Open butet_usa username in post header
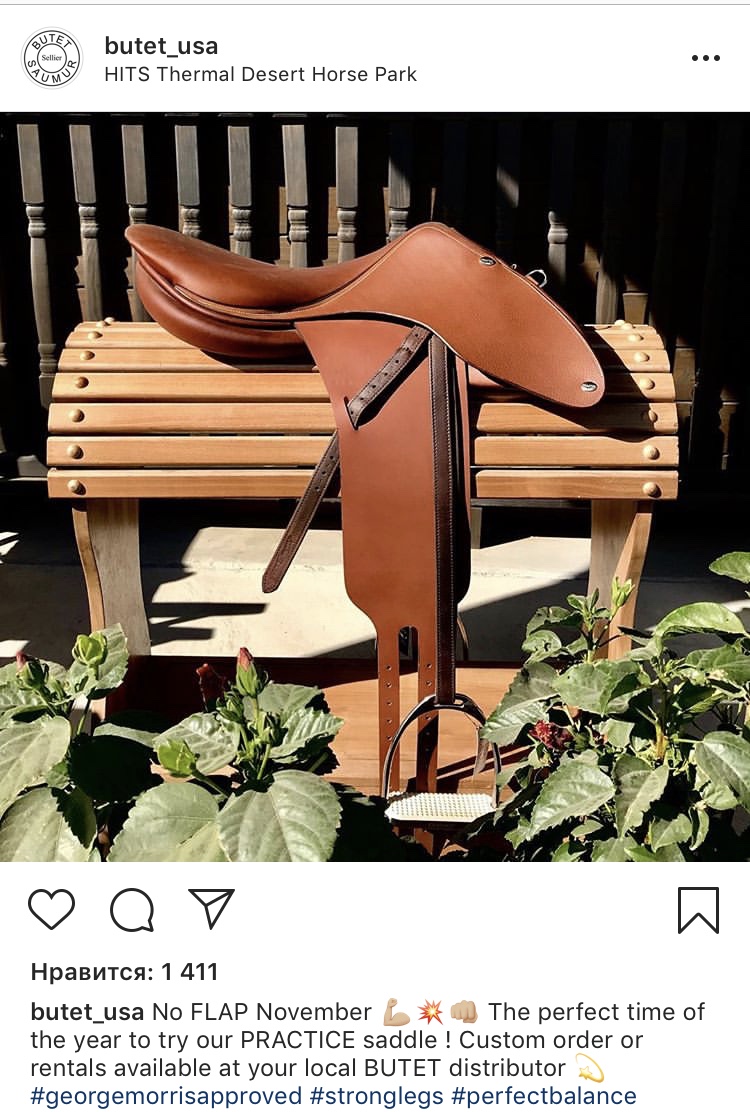 (x=161, y=45)
